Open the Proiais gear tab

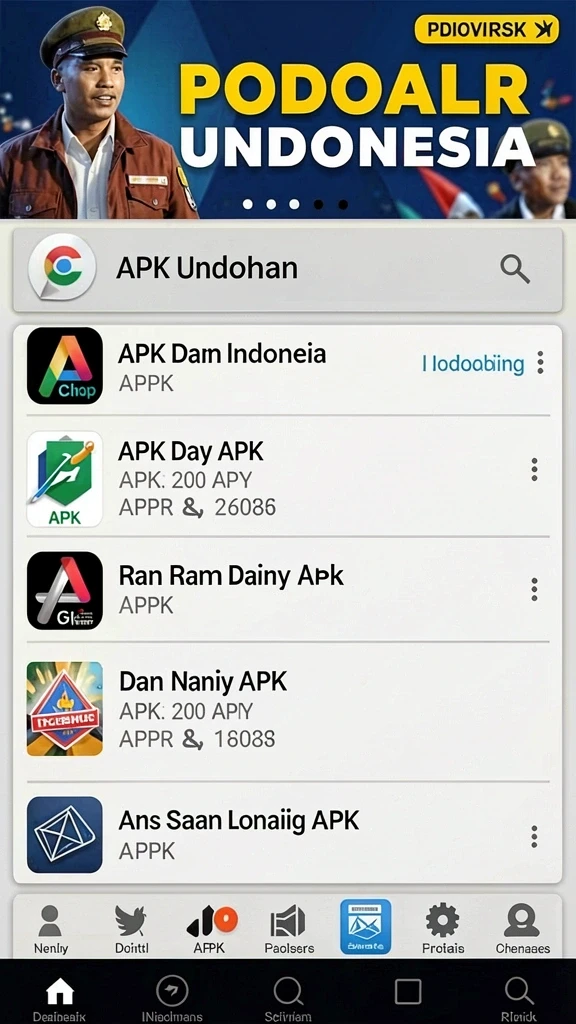tap(443, 929)
